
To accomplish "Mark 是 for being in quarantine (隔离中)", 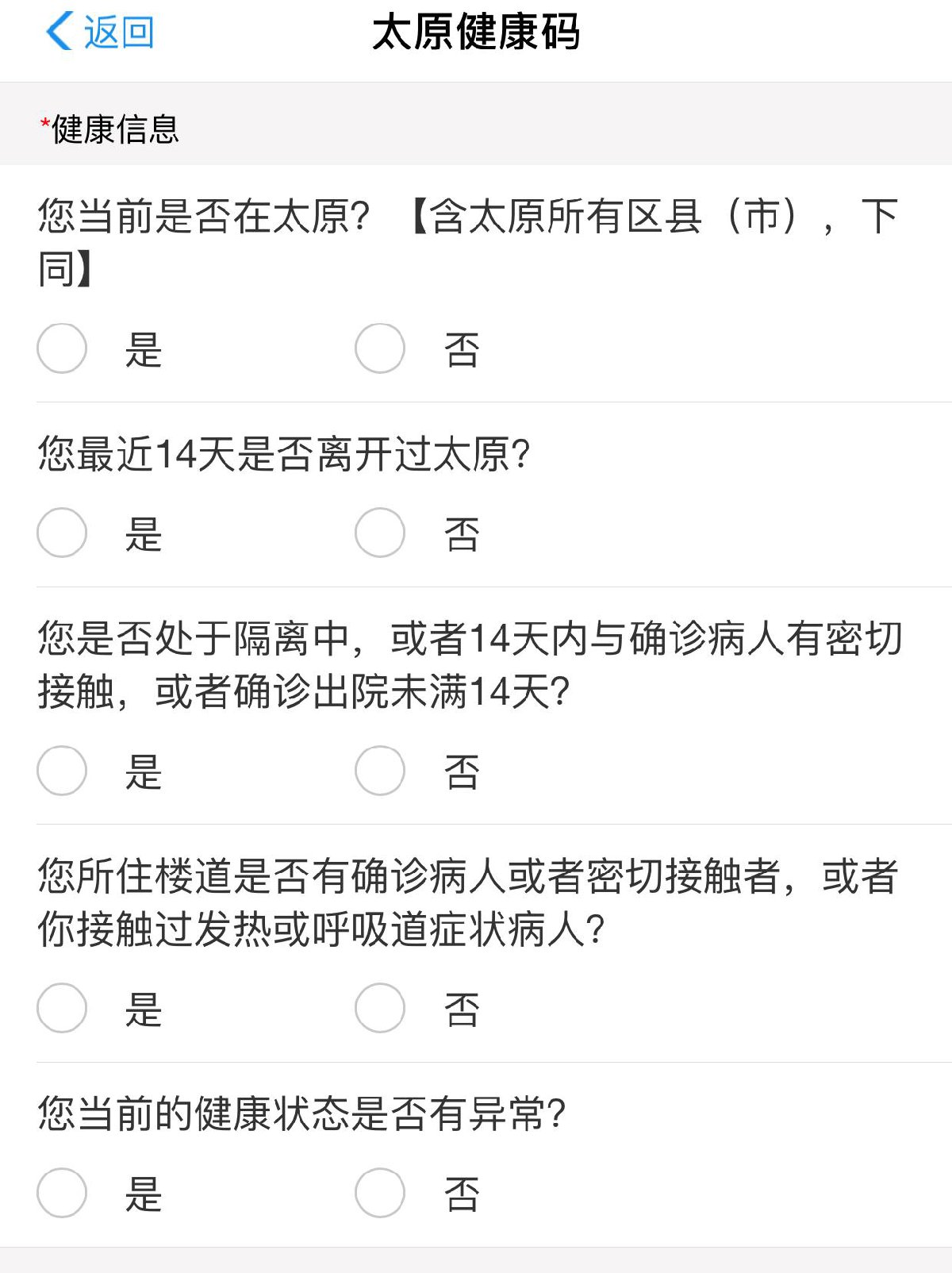I will click(x=62, y=771).
